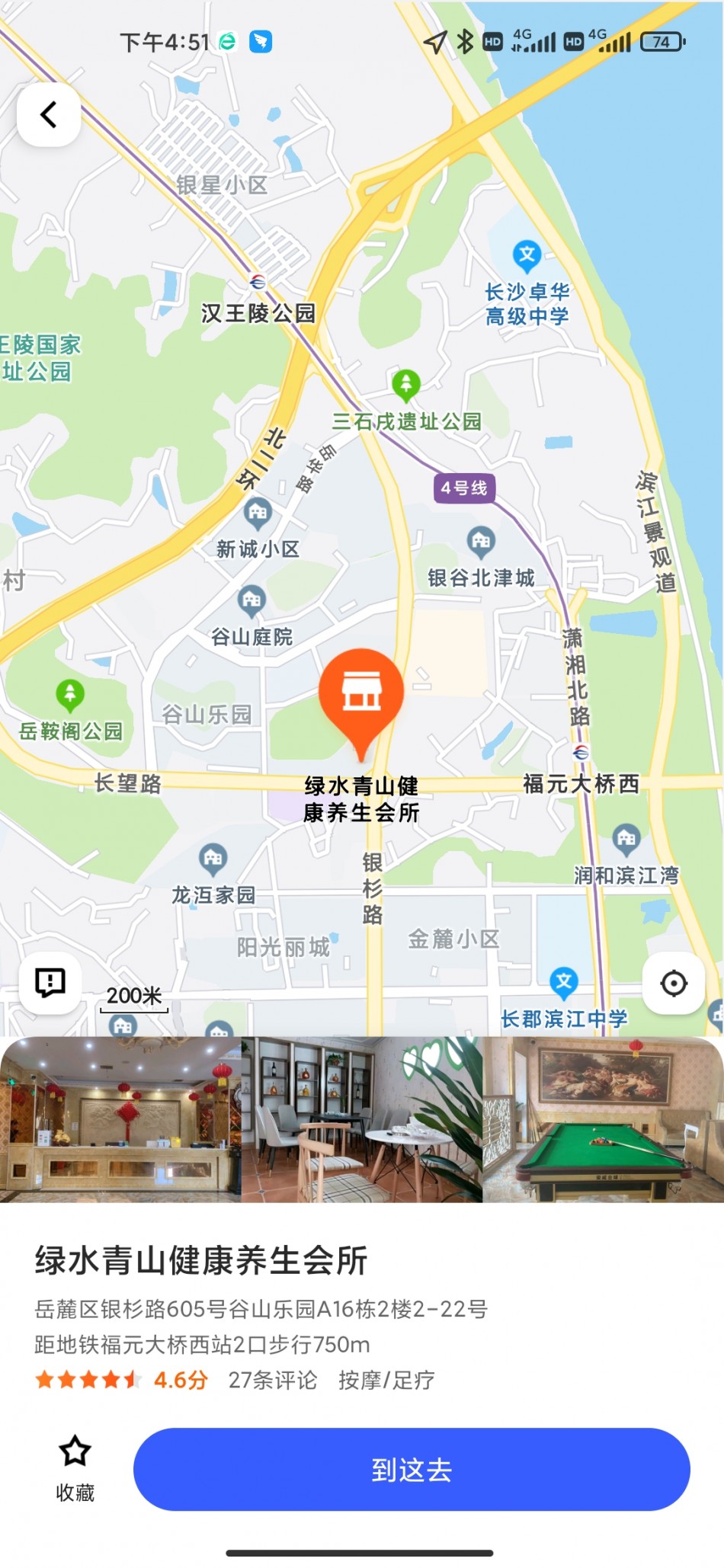The height and width of the screenshot is (1568, 724).
Task: Open 润和滨江湾 residential marker
Action: point(626,840)
